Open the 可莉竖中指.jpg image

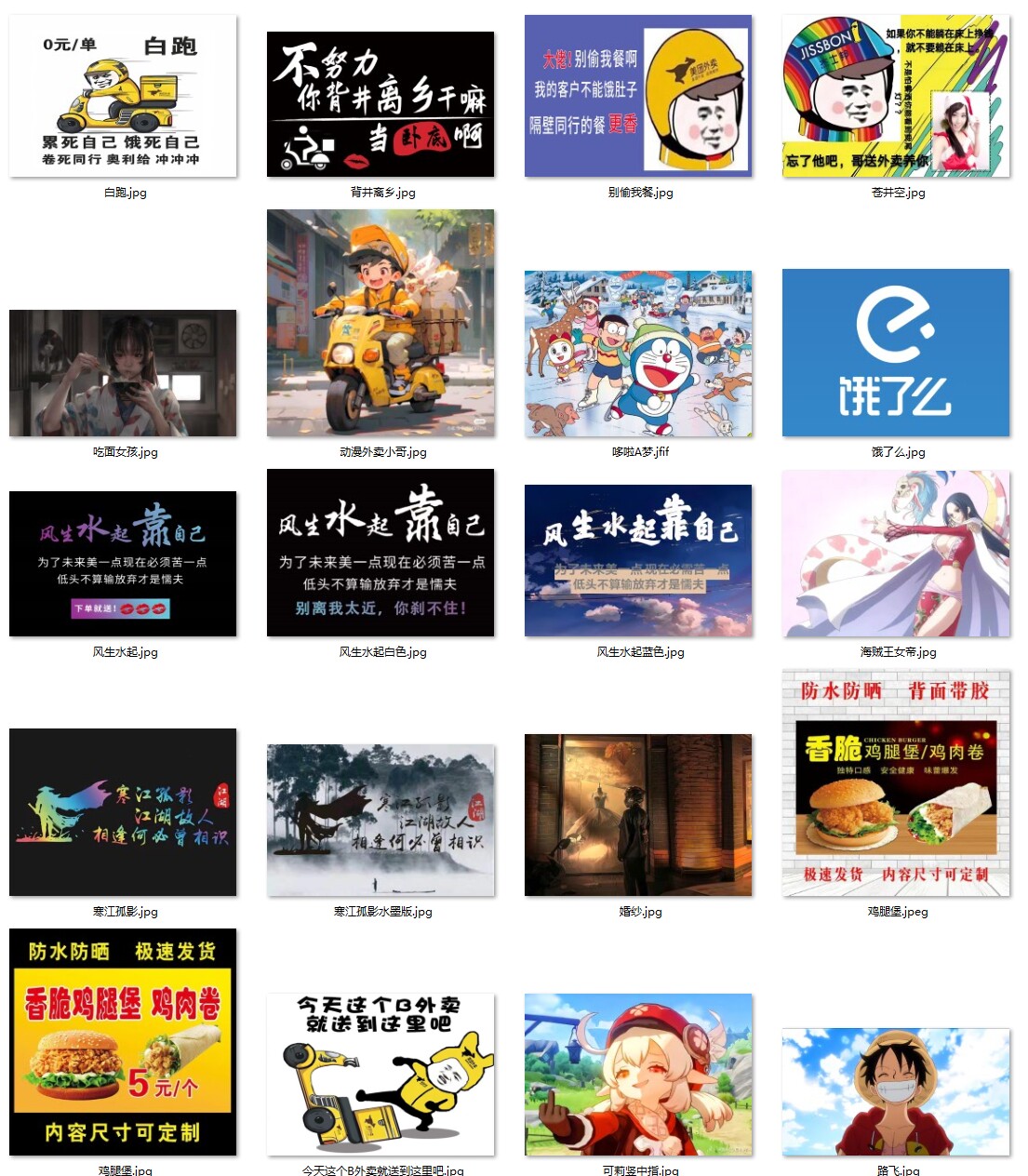[x=638, y=1075]
